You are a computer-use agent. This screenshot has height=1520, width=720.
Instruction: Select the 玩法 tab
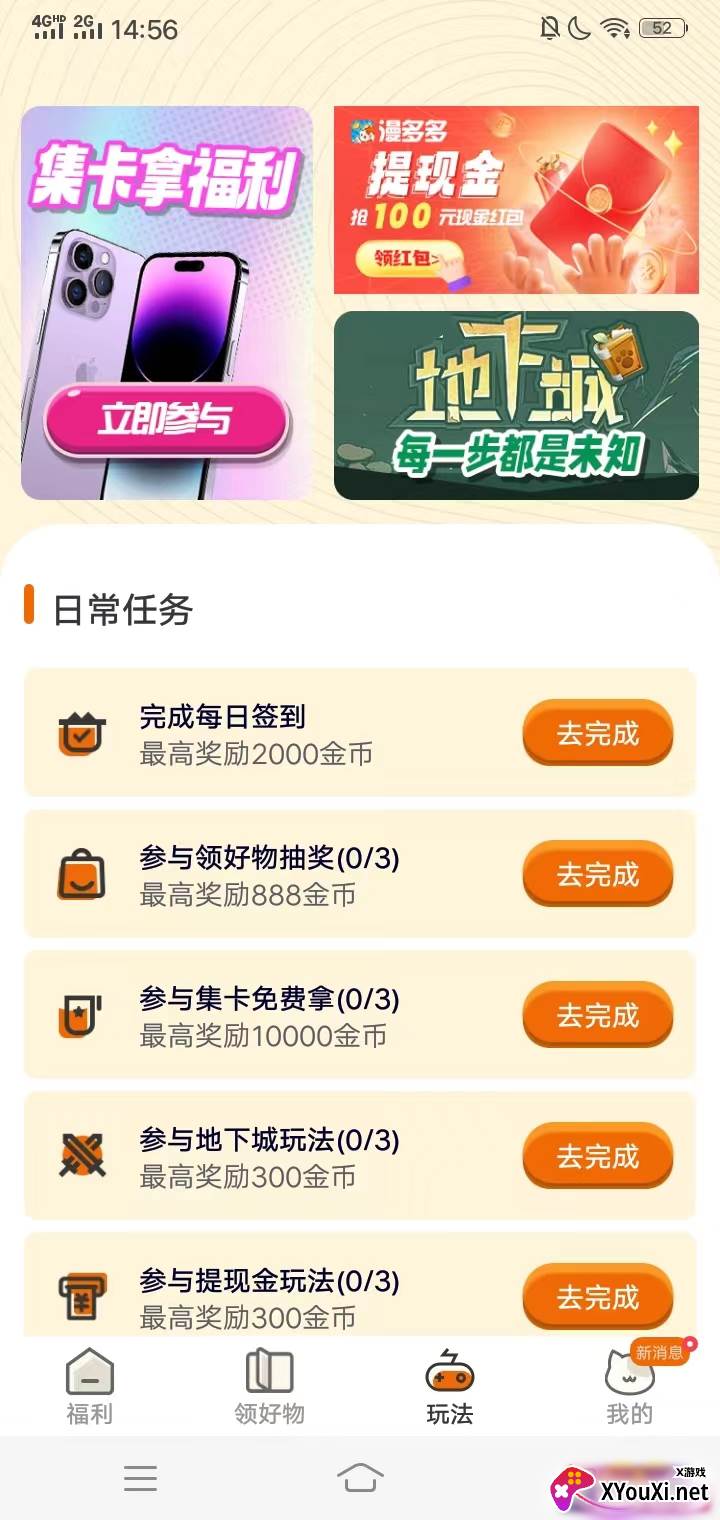click(449, 1386)
